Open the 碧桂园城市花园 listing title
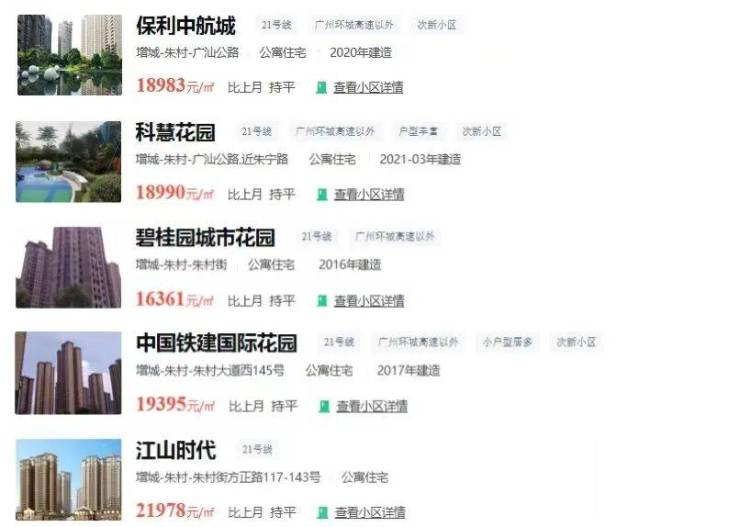The height and width of the screenshot is (527, 740). point(205,238)
